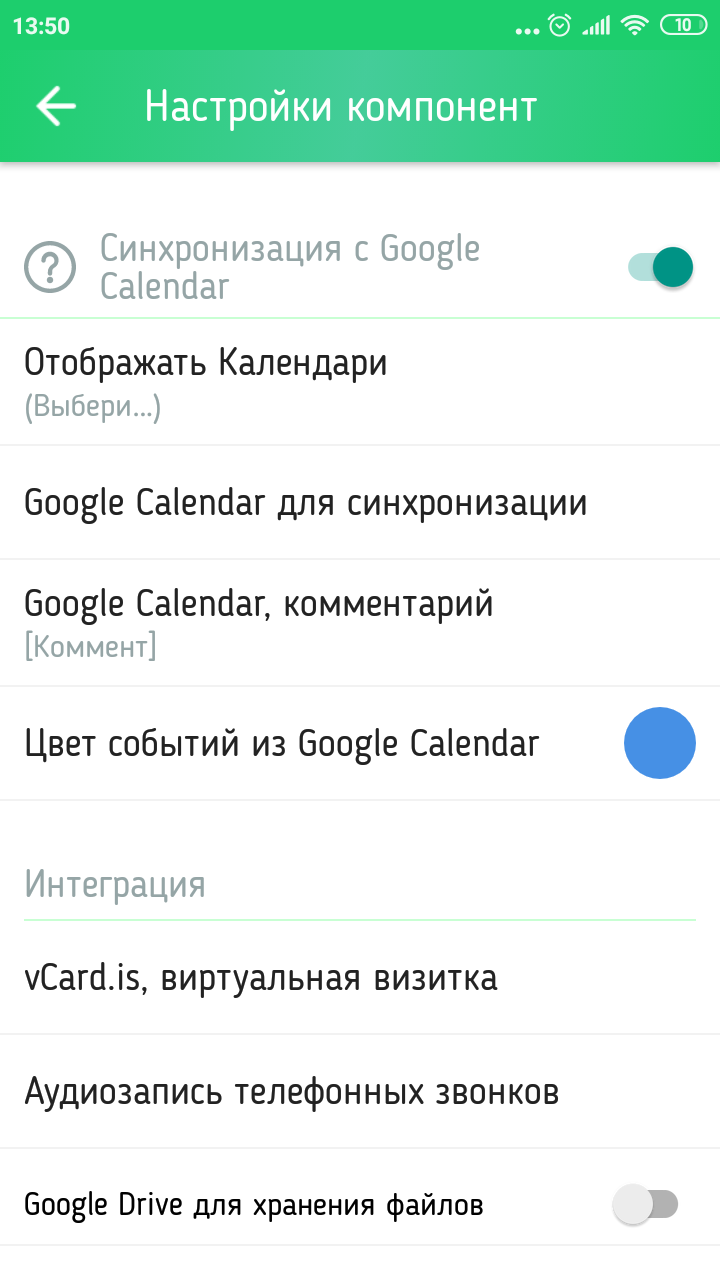Click the Настройки компонент title
The width and height of the screenshot is (720, 1280).
341,104
